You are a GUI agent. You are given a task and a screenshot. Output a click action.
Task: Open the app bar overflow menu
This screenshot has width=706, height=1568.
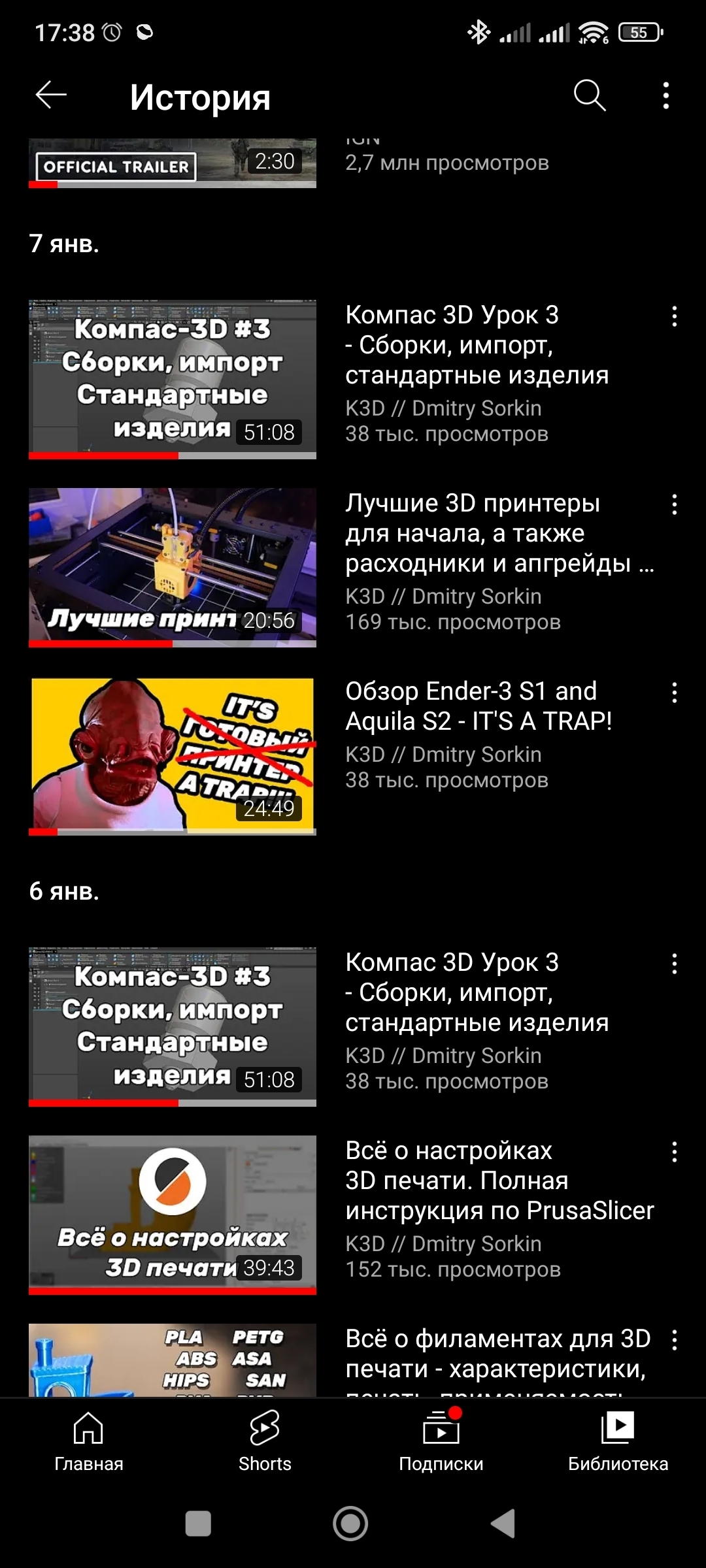665,96
